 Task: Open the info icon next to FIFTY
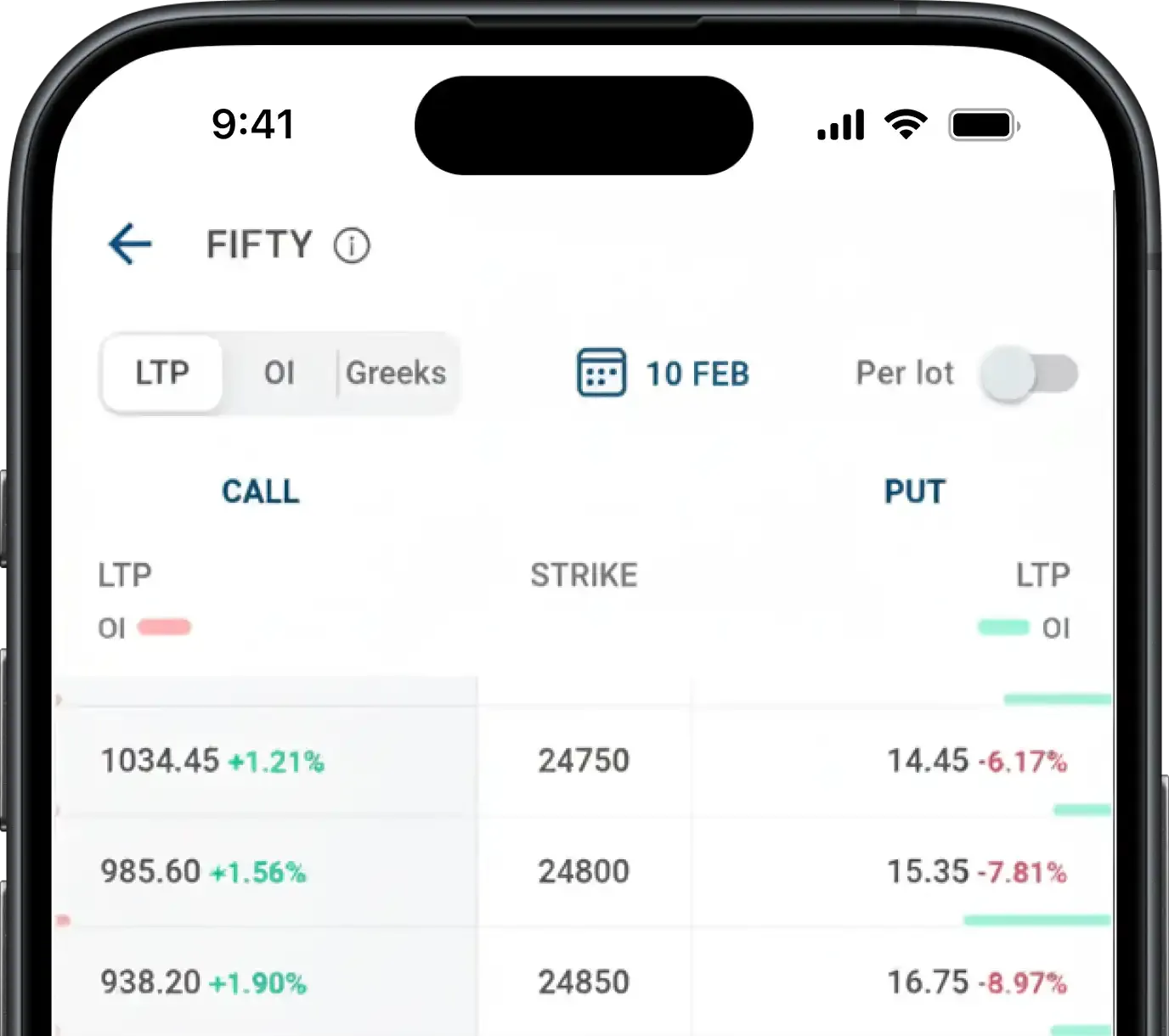tap(352, 246)
